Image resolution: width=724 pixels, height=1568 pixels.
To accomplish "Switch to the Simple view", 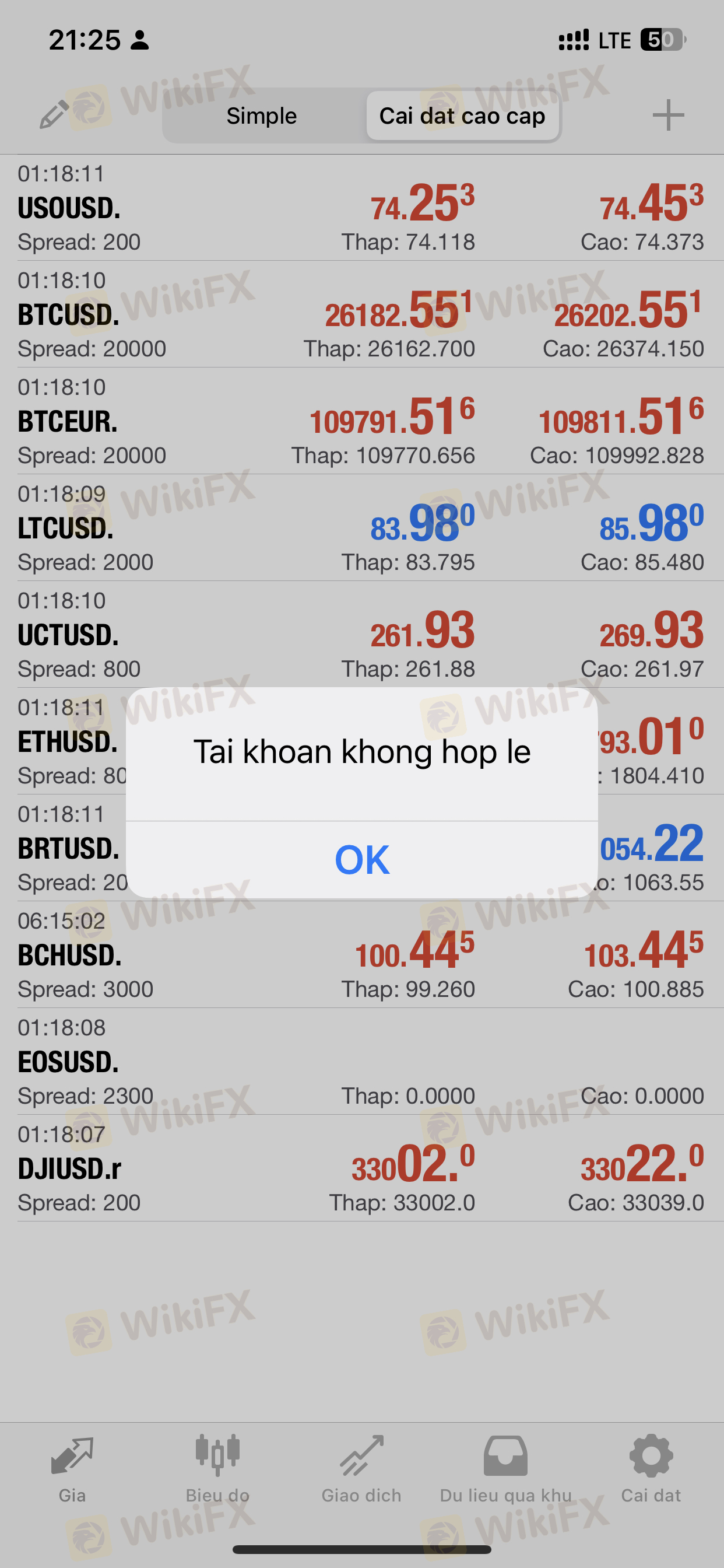I will pos(262,116).
